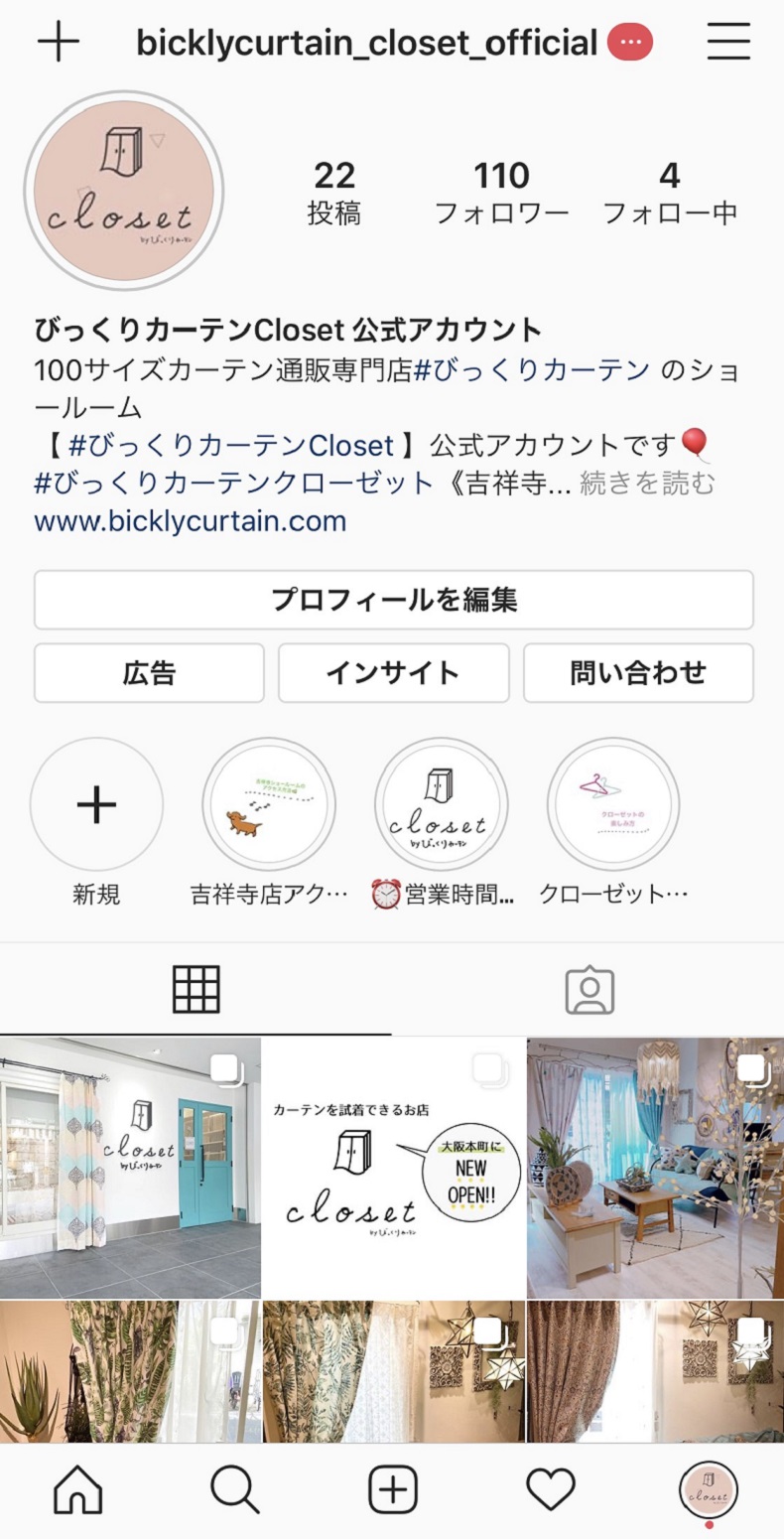The image size is (784, 1539).
Task: Add a 新規 story highlight
Action: 96,804
